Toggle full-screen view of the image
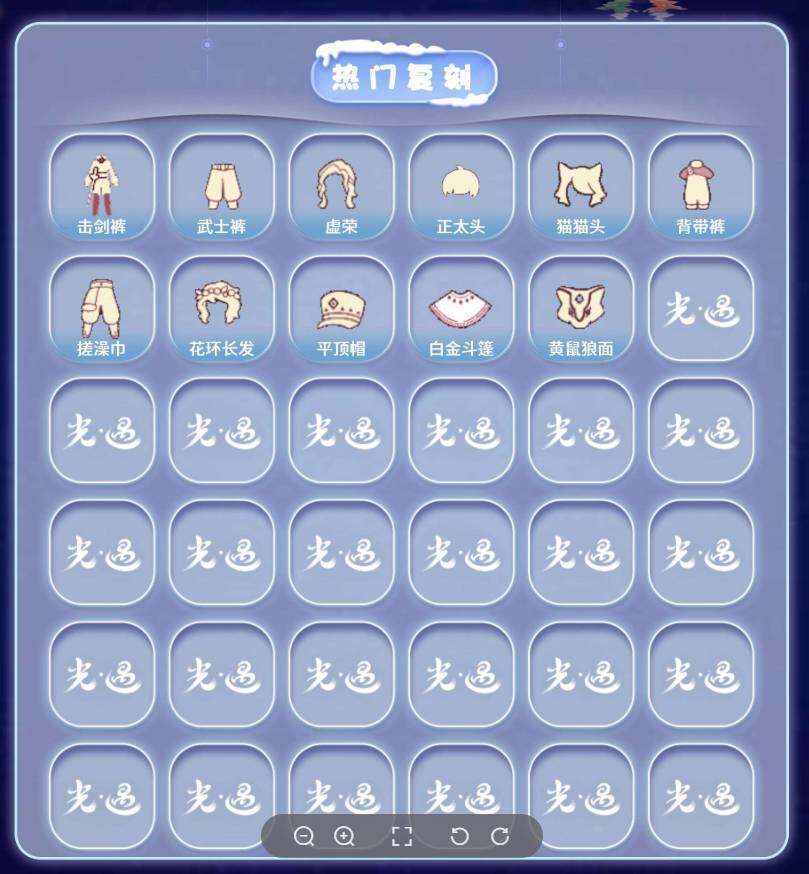This screenshot has height=874, width=809. click(x=402, y=836)
